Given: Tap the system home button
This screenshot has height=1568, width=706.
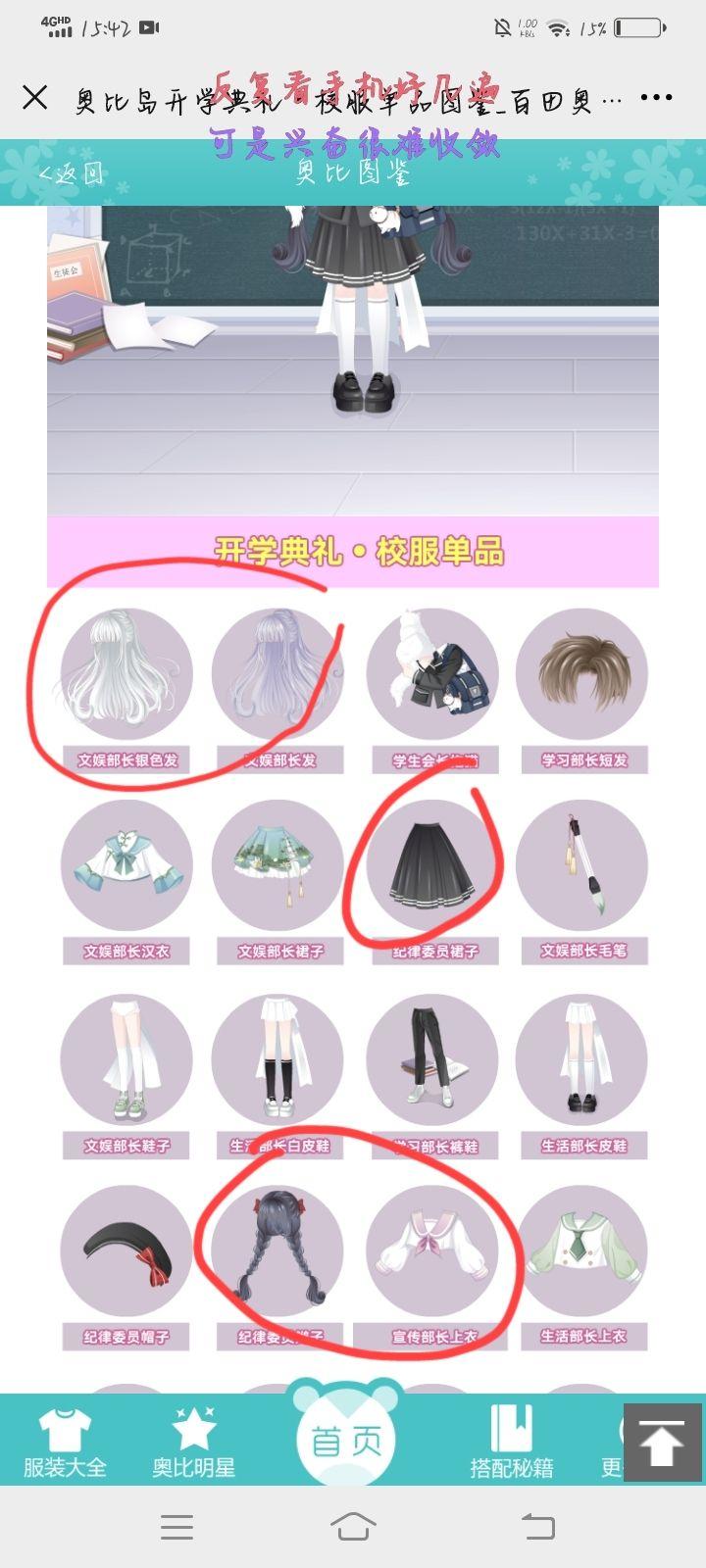Looking at the screenshot, I should pyautogui.click(x=353, y=1526).
